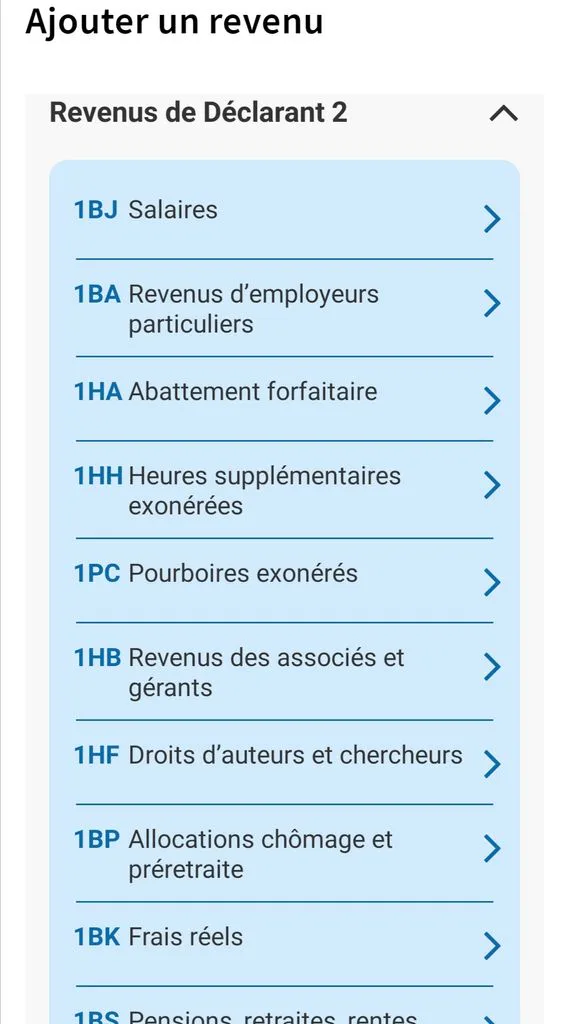Select 1BA Revenus d'employeurs particuliers
The image size is (569, 1024).
point(284,308)
